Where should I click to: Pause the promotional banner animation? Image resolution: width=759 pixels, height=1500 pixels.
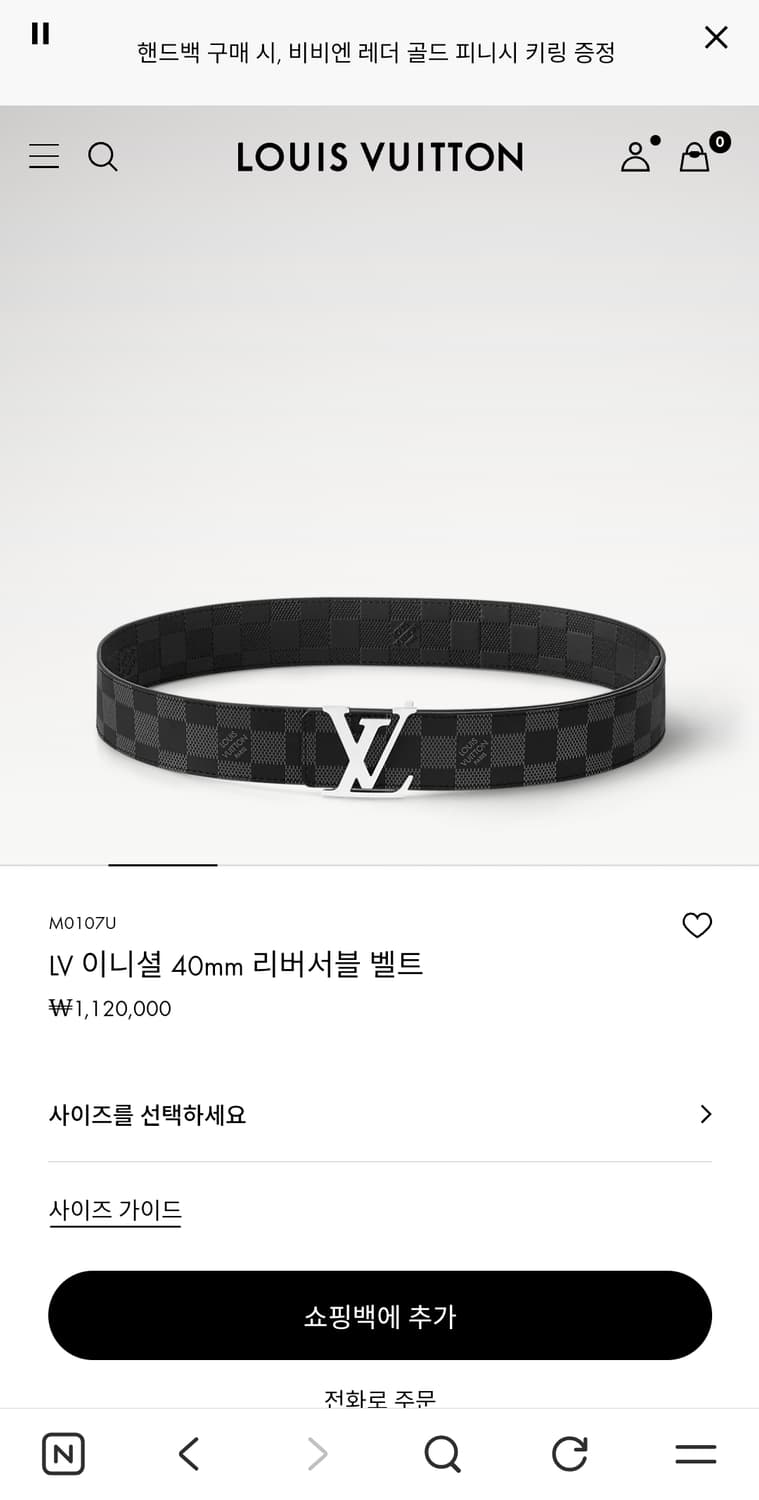[41, 33]
